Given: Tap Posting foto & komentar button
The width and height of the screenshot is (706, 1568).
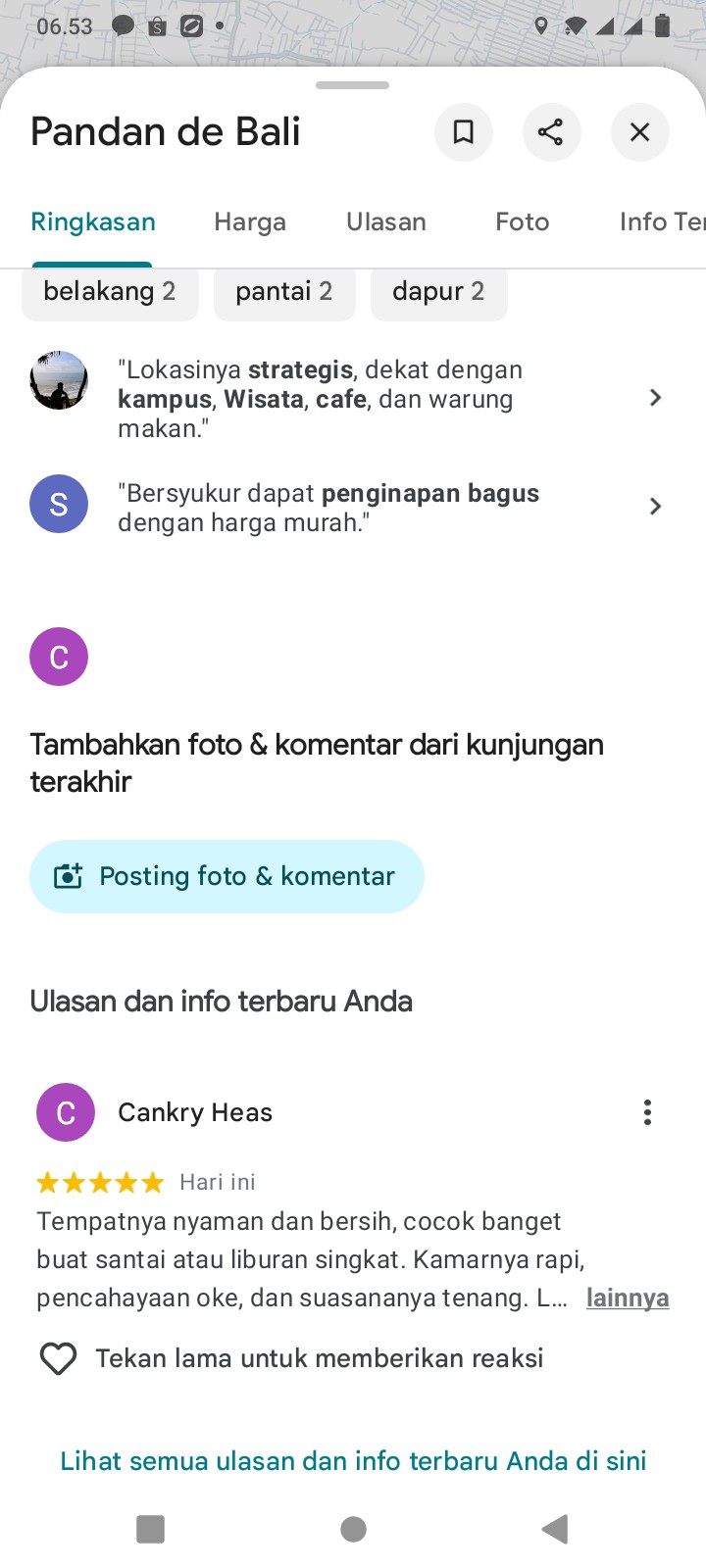Looking at the screenshot, I should point(227,876).
